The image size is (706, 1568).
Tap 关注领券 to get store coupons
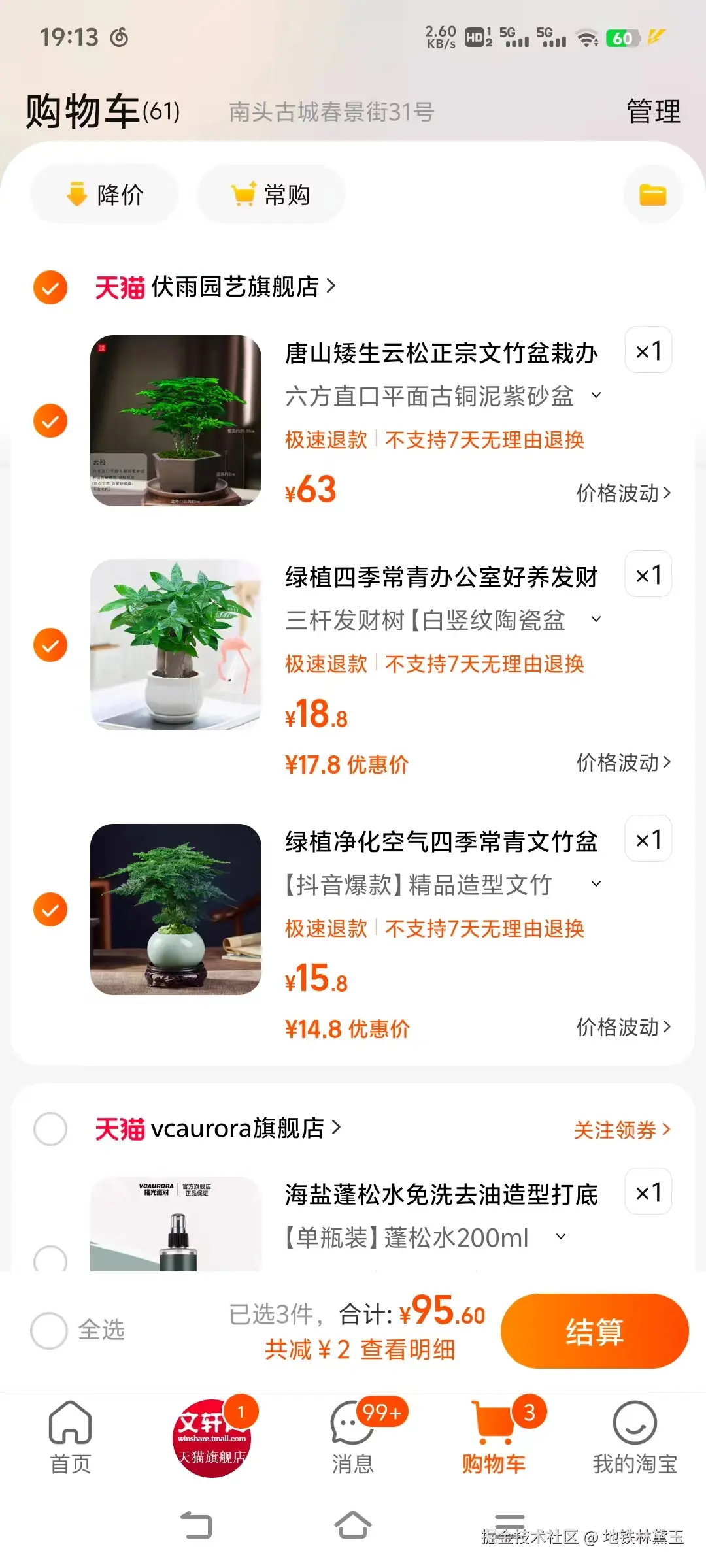pos(622,1130)
